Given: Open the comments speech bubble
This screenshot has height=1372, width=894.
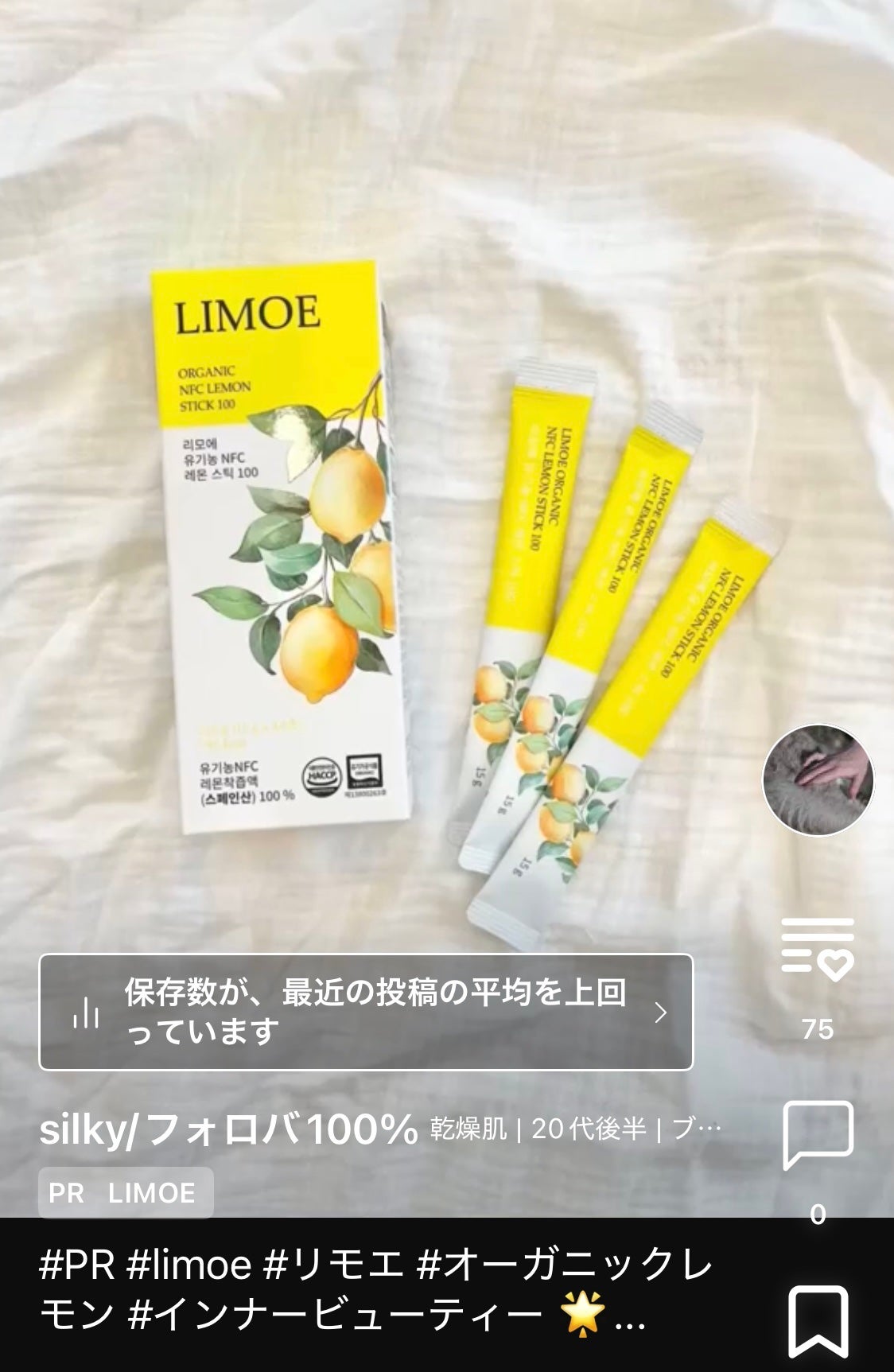Looking at the screenshot, I should click(x=818, y=1136).
